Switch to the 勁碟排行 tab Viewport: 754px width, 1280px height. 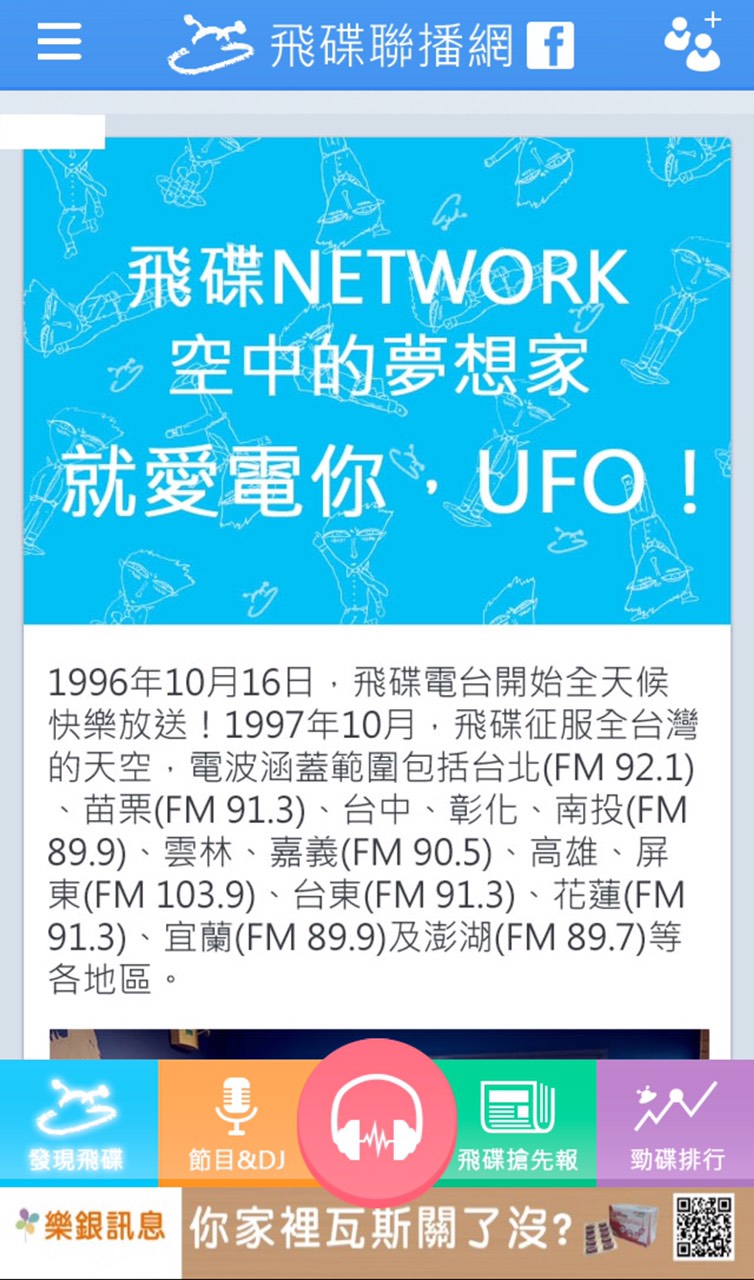[x=676, y=1123]
